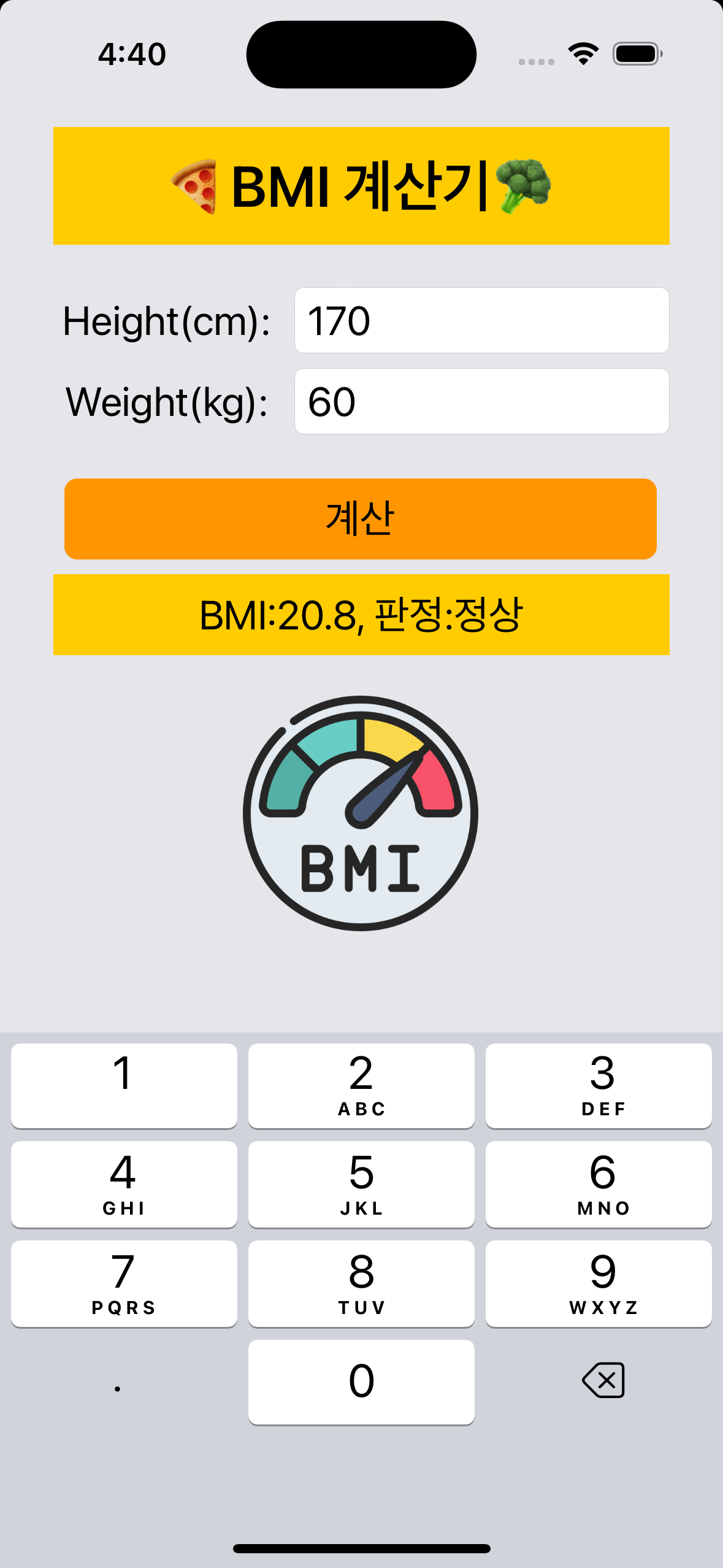
Task: Tap the orange 계산 button
Action: point(361,518)
